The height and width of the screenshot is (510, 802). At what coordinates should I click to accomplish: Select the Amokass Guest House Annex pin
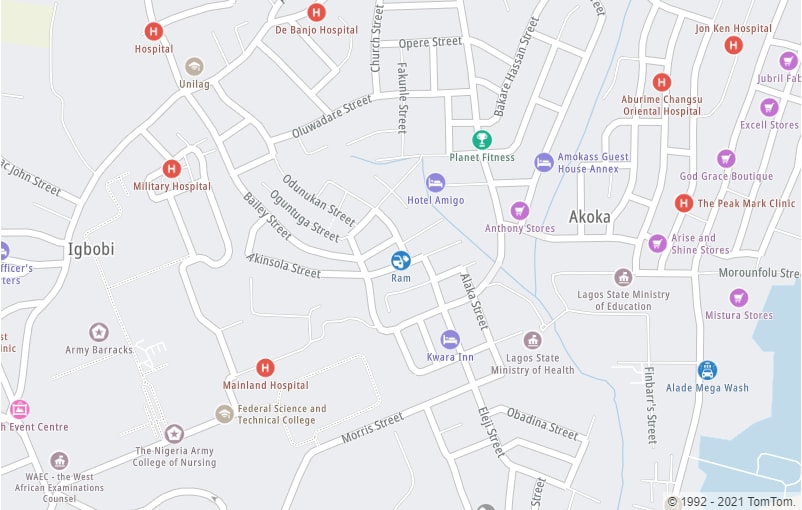point(544,162)
